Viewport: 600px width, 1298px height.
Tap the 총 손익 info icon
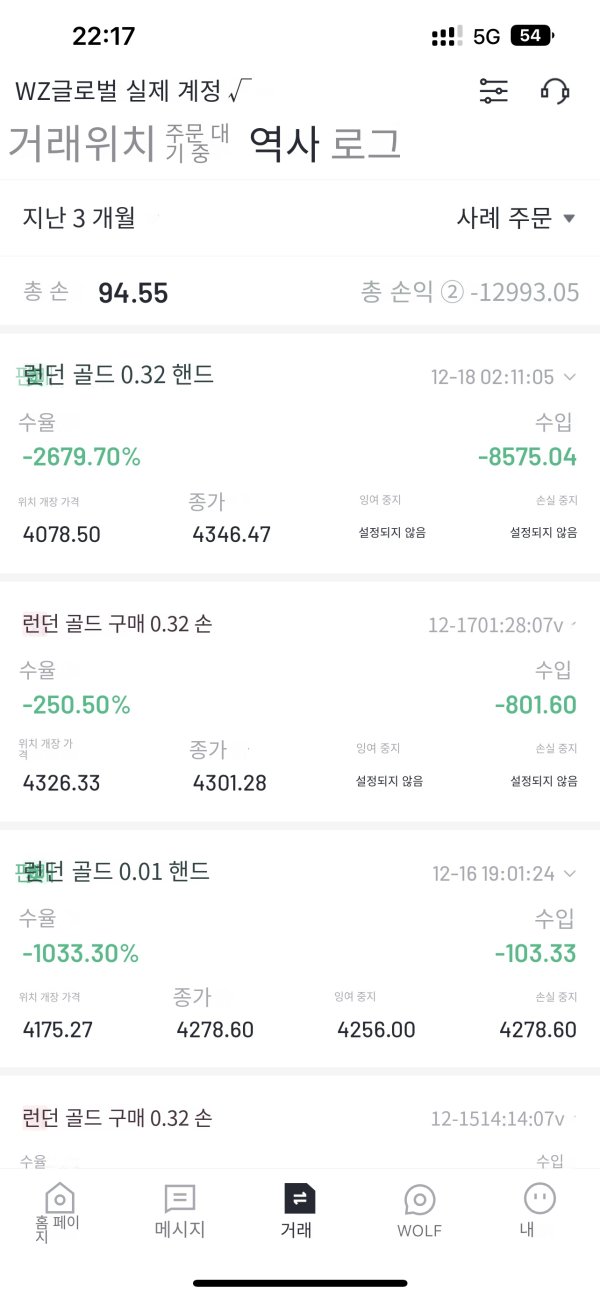pos(453,293)
